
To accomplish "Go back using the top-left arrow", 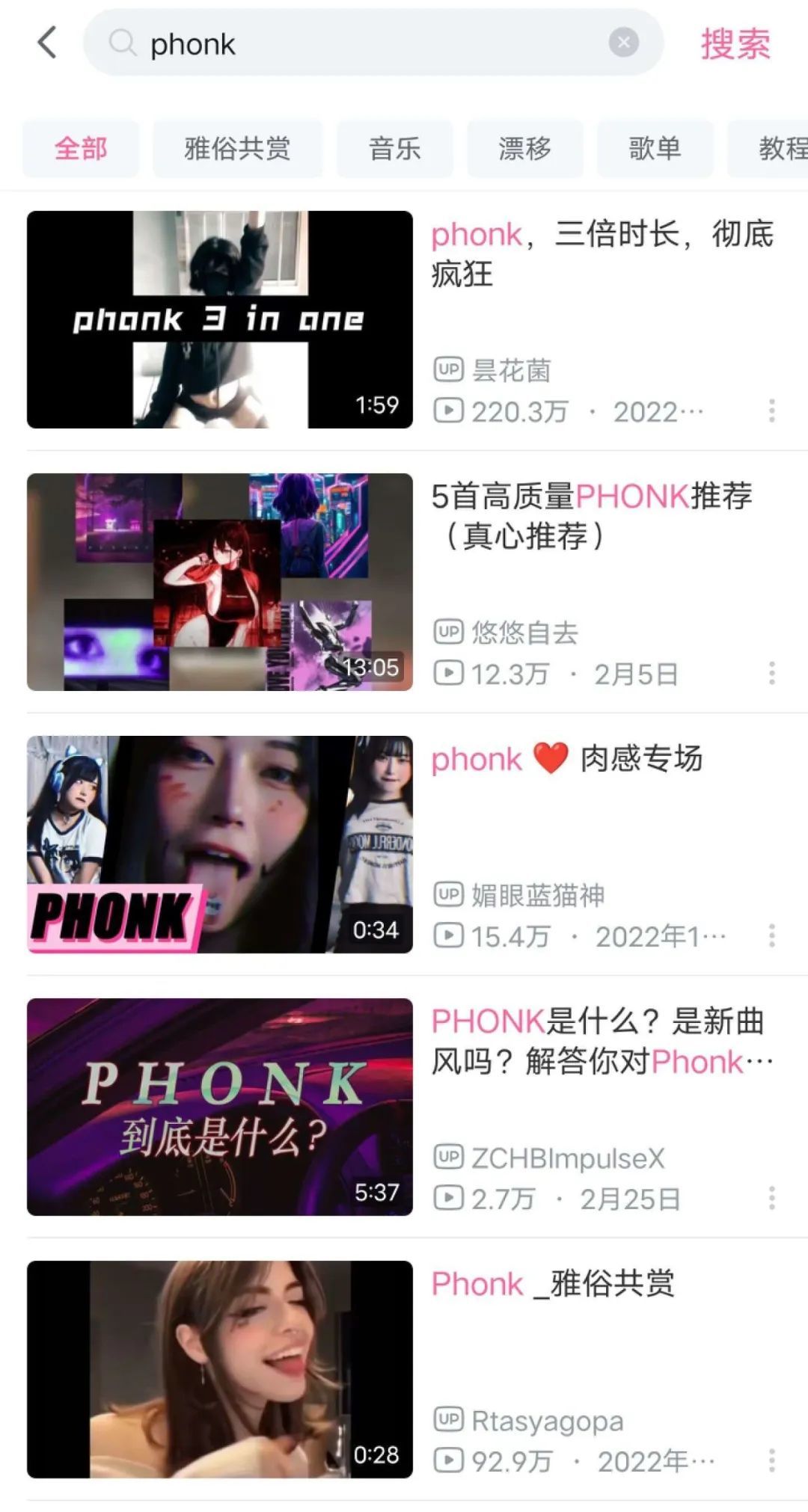I will (47, 43).
